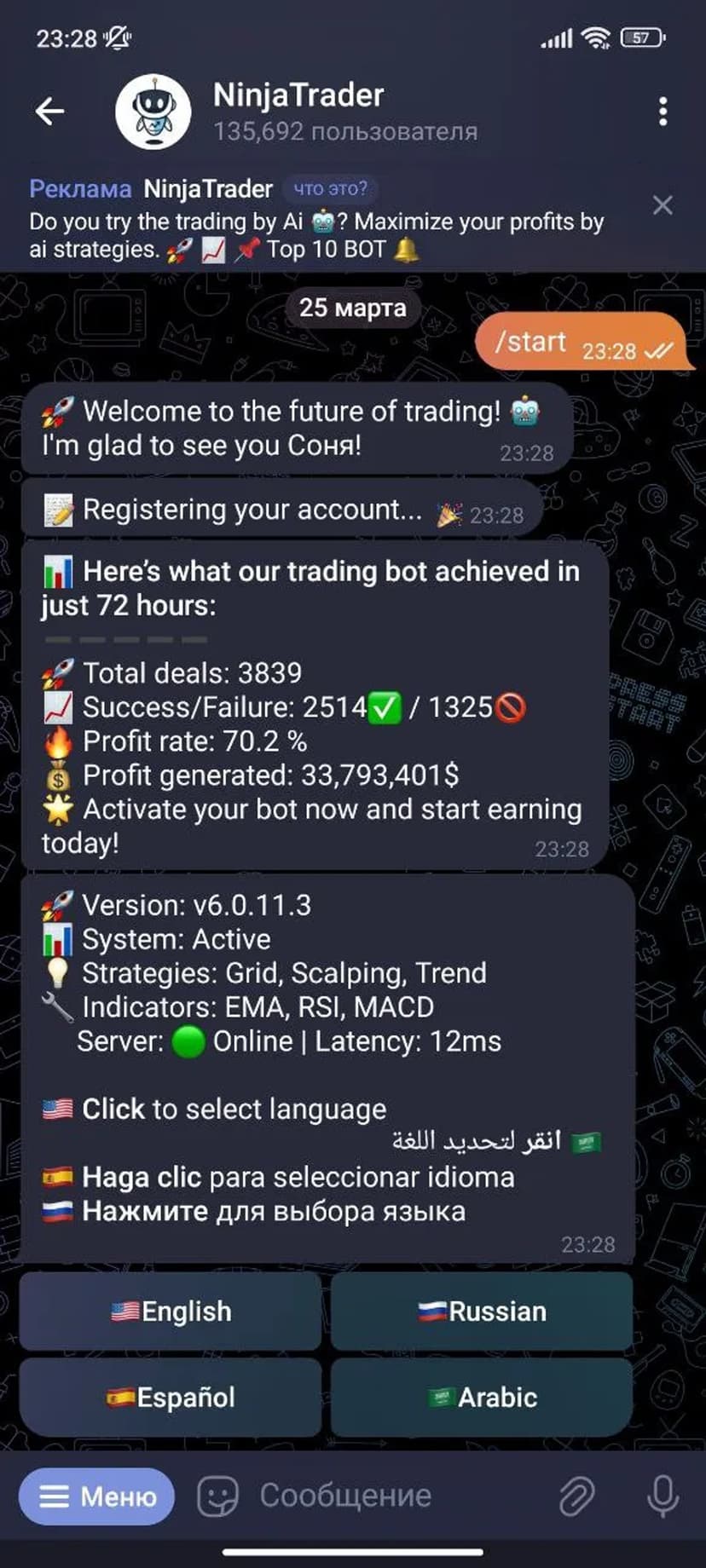Open the bot Меню button
The height and width of the screenshot is (1568, 706).
97,1496
